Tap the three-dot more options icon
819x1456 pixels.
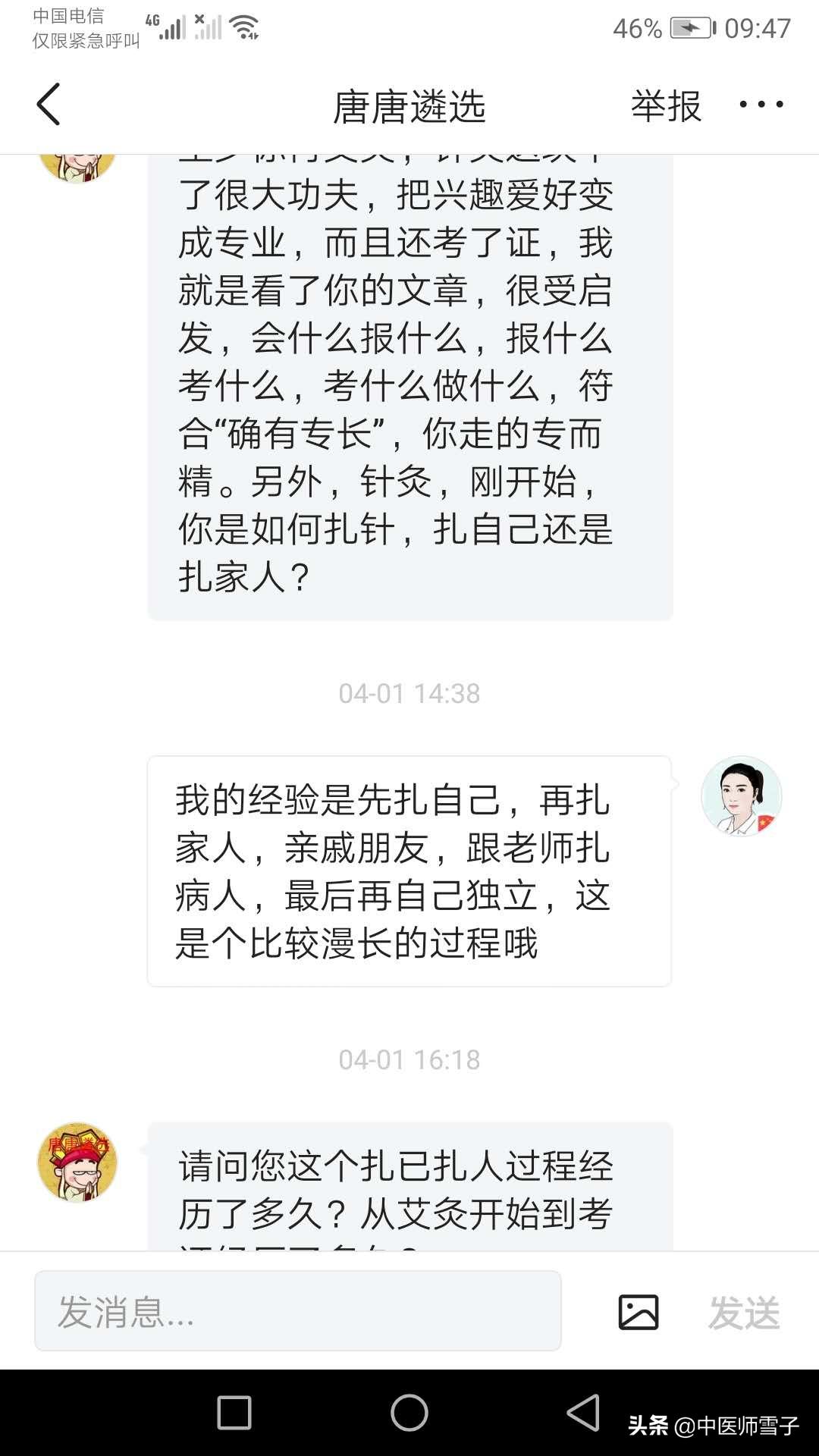click(x=762, y=108)
